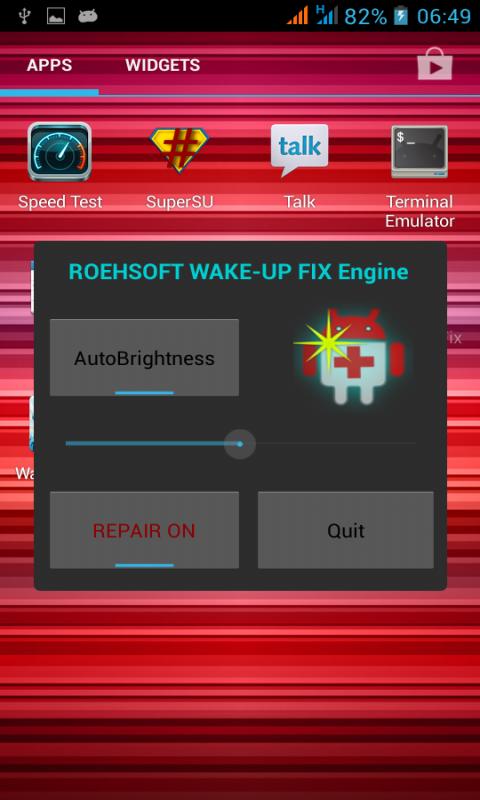Launch Terminal Emulator

coord(419,175)
